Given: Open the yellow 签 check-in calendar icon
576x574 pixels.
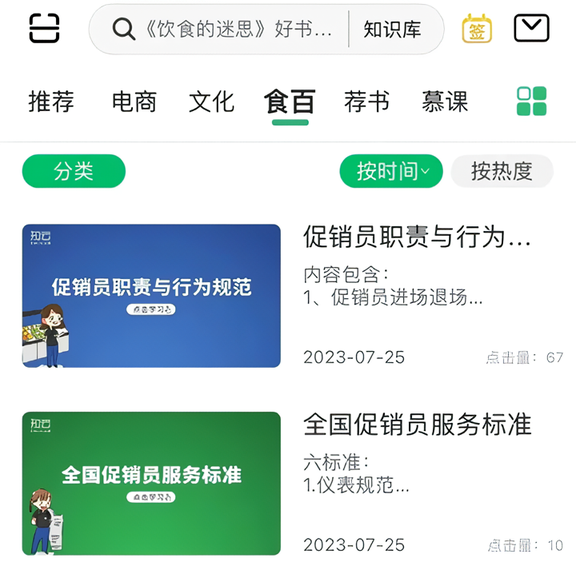Looking at the screenshot, I should 477,28.
